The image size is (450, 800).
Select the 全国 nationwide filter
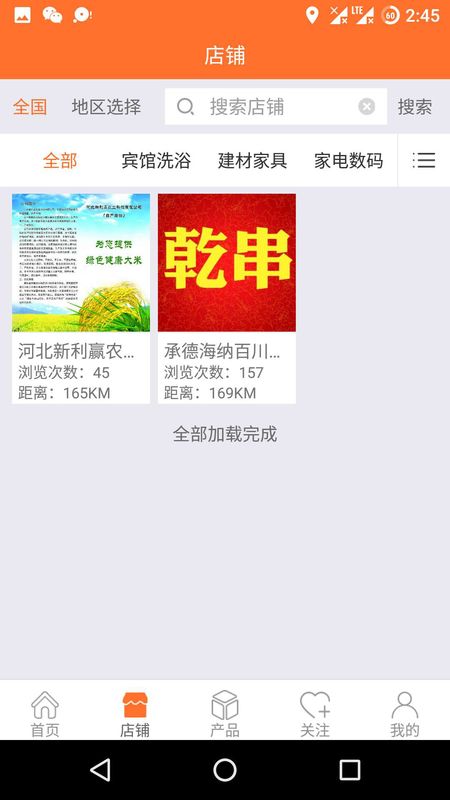(30, 107)
